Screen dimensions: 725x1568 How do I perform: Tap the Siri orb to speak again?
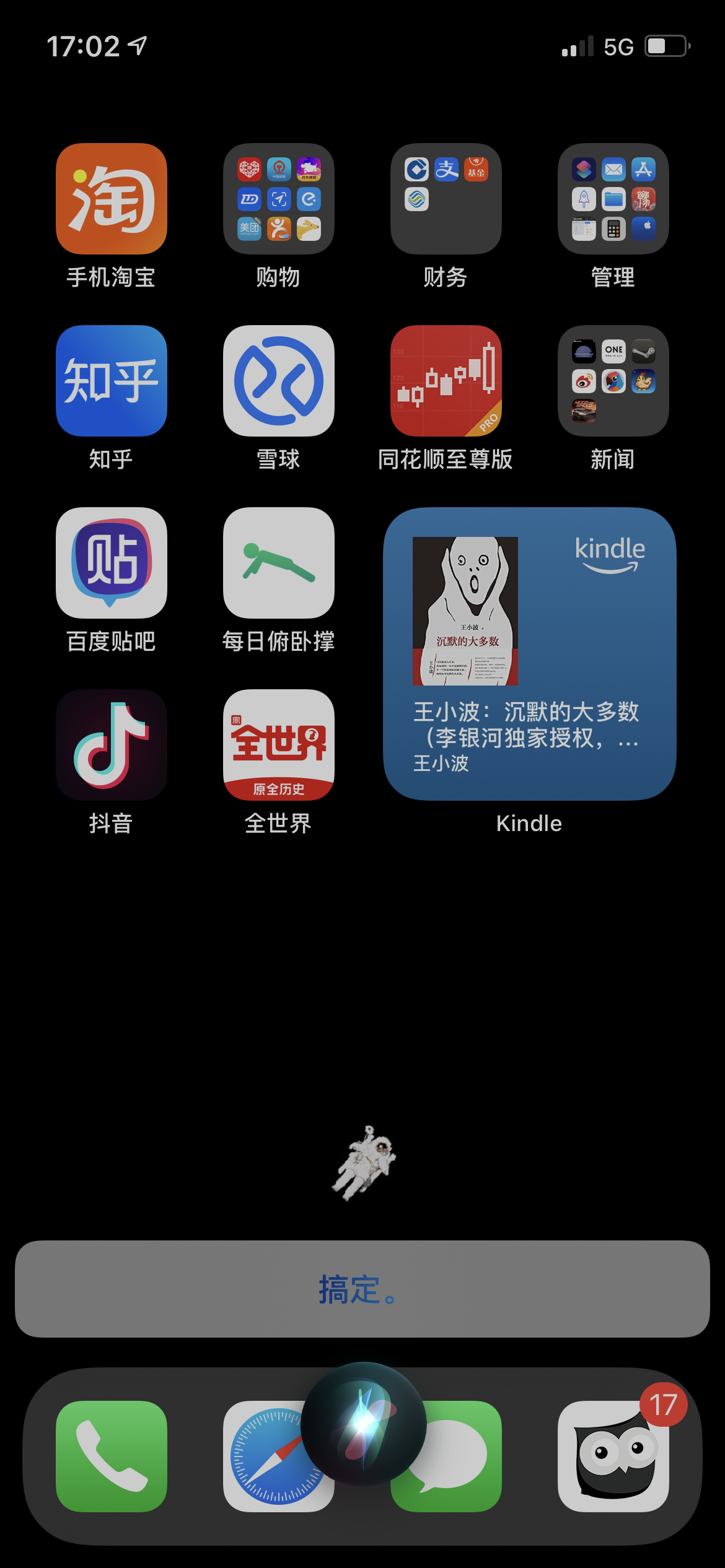coord(364,1424)
